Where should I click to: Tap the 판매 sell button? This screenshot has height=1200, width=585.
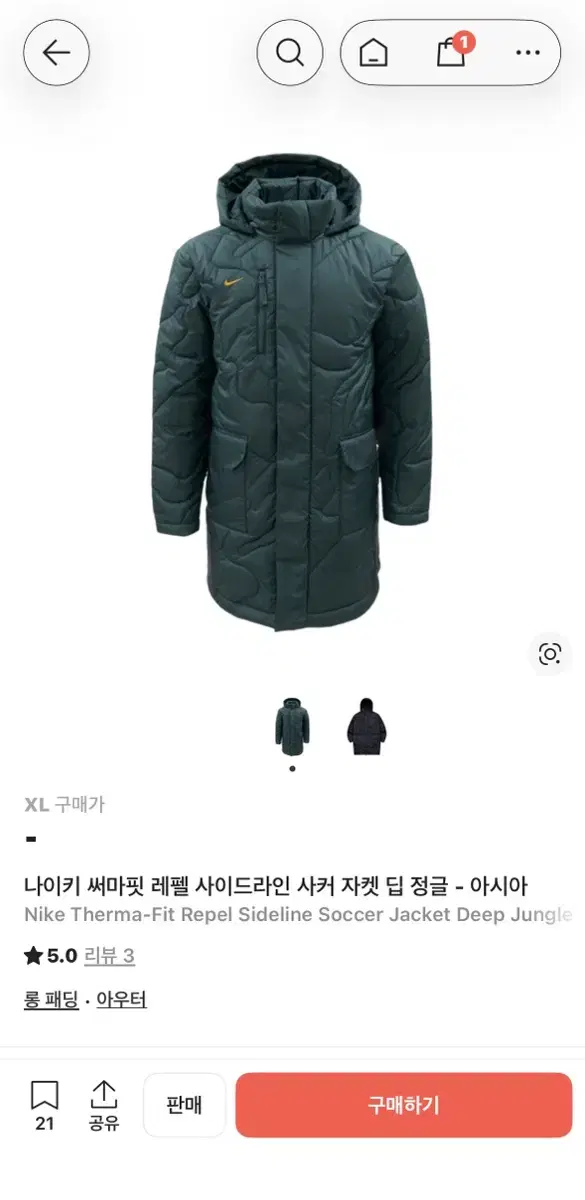coord(184,1105)
